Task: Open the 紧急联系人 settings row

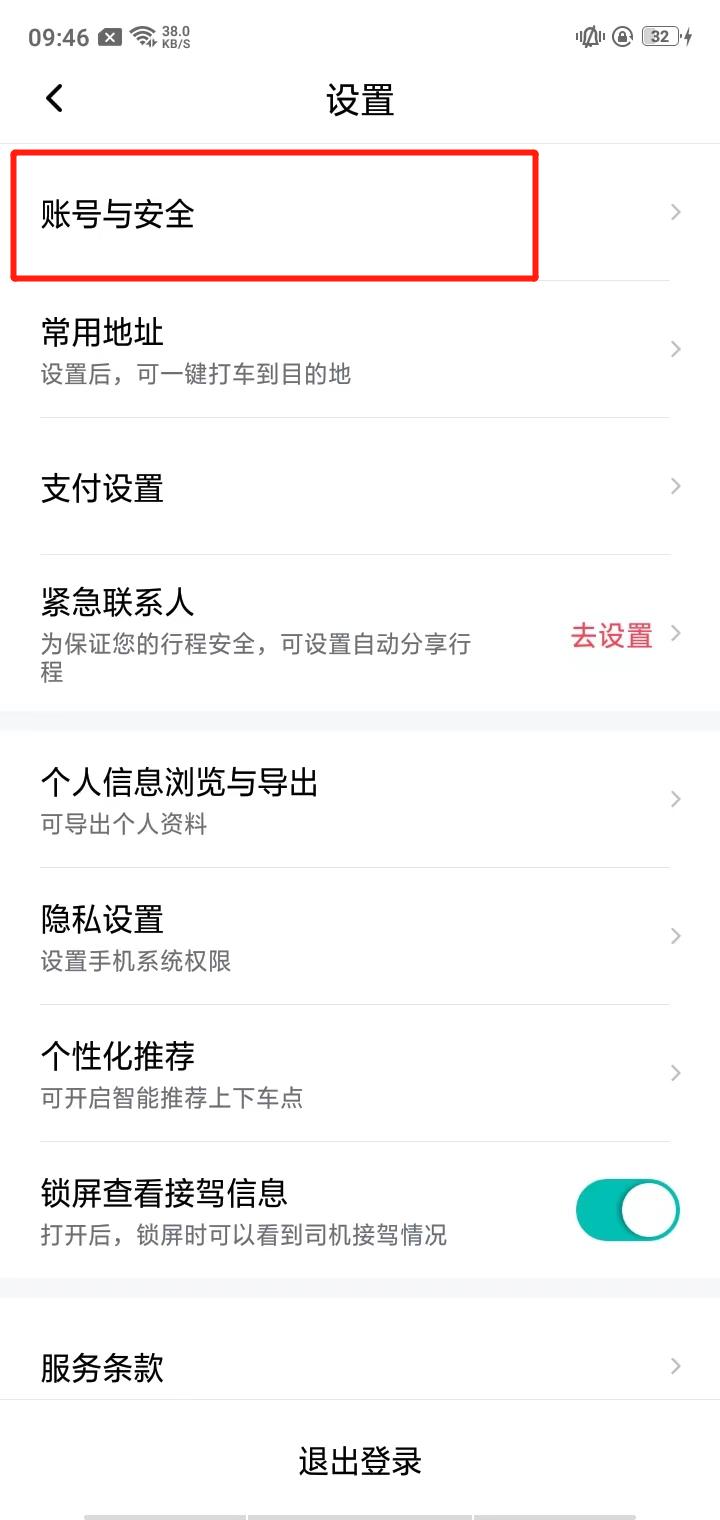Action: (300, 620)
